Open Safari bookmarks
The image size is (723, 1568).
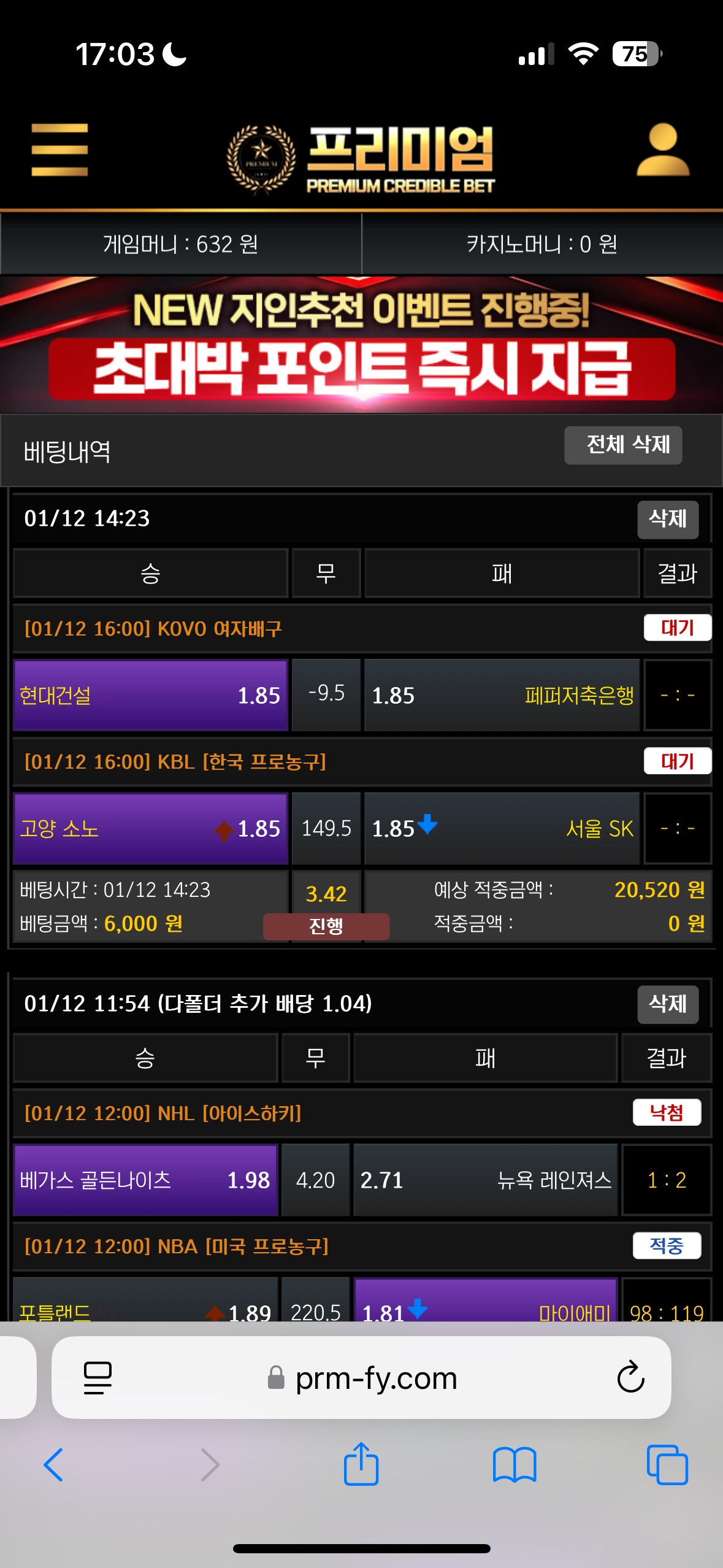(x=515, y=1464)
